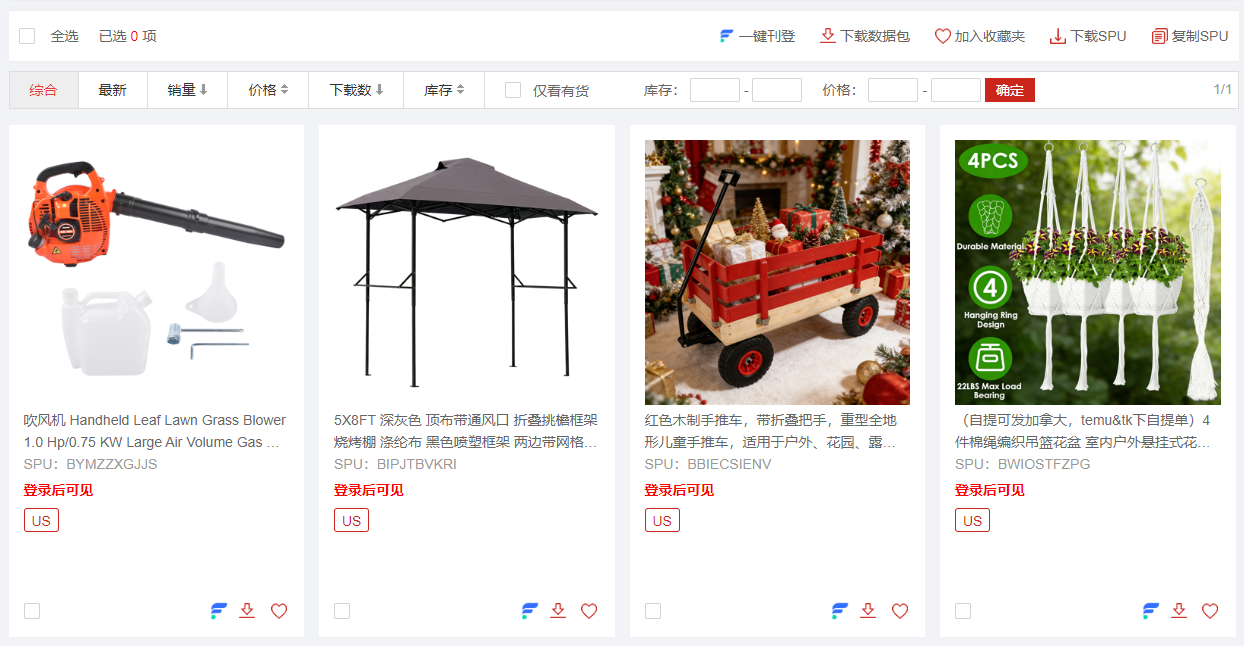Open the 吹风机 Handheld Leaf Blower product
The image size is (1244, 646).
155,431
